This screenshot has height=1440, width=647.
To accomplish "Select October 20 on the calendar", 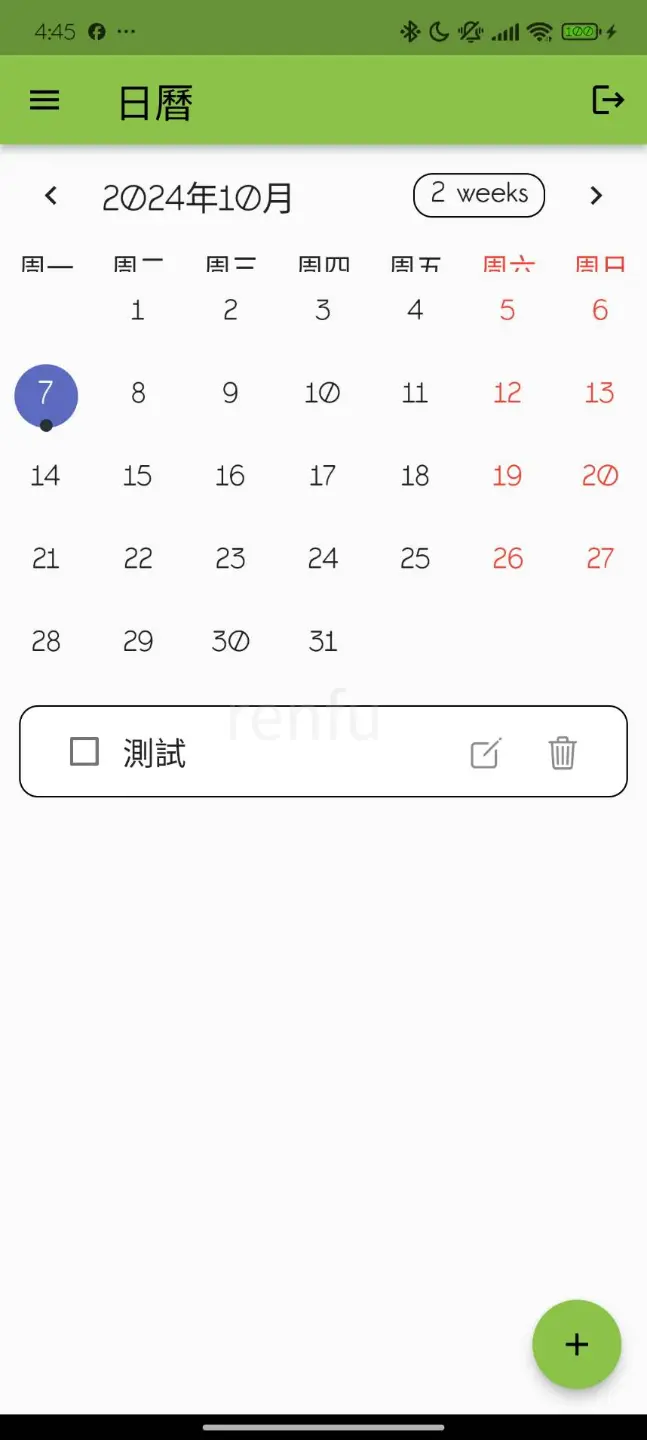I will tap(600, 476).
